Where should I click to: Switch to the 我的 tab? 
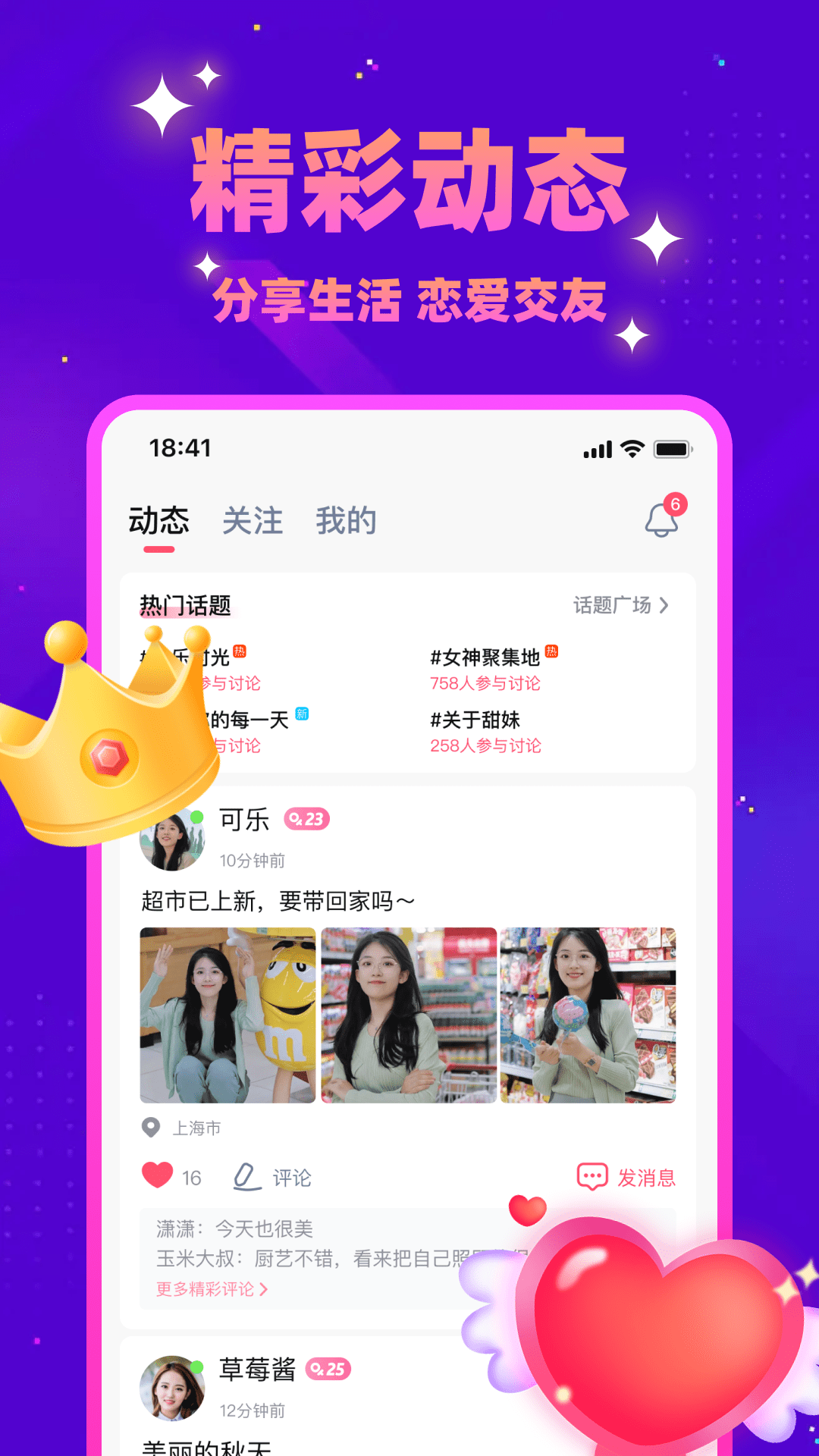[345, 520]
